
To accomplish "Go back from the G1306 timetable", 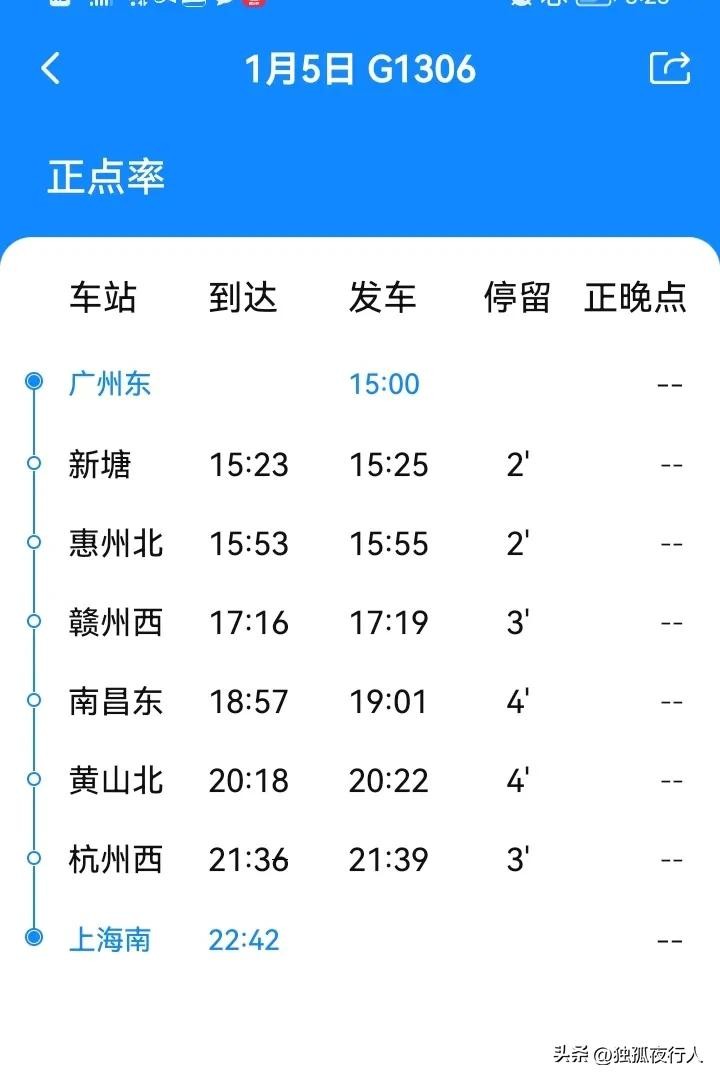I will tap(51, 68).
